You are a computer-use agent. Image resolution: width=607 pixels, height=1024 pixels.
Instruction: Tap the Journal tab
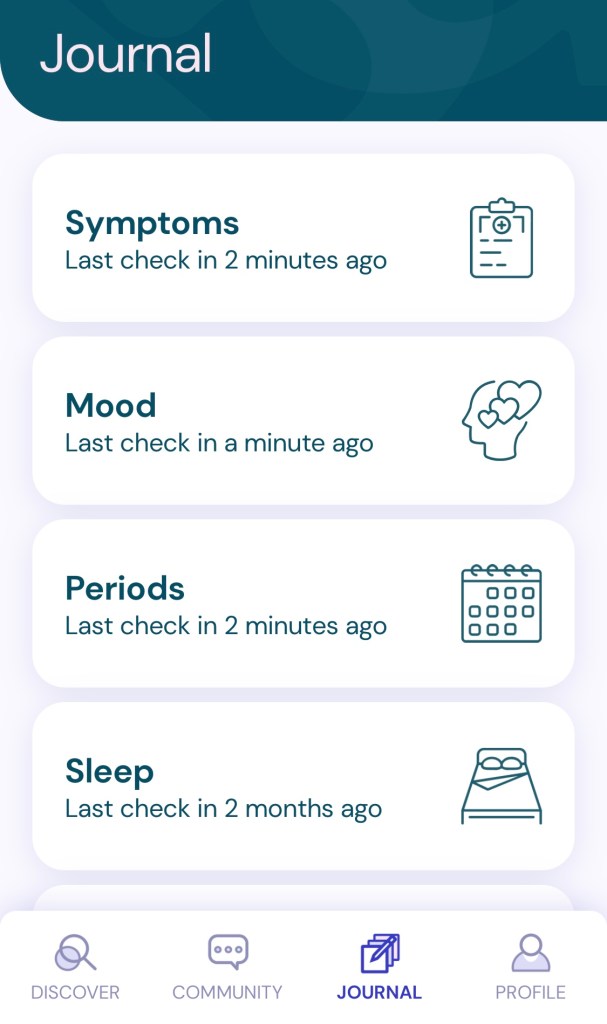[379, 966]
